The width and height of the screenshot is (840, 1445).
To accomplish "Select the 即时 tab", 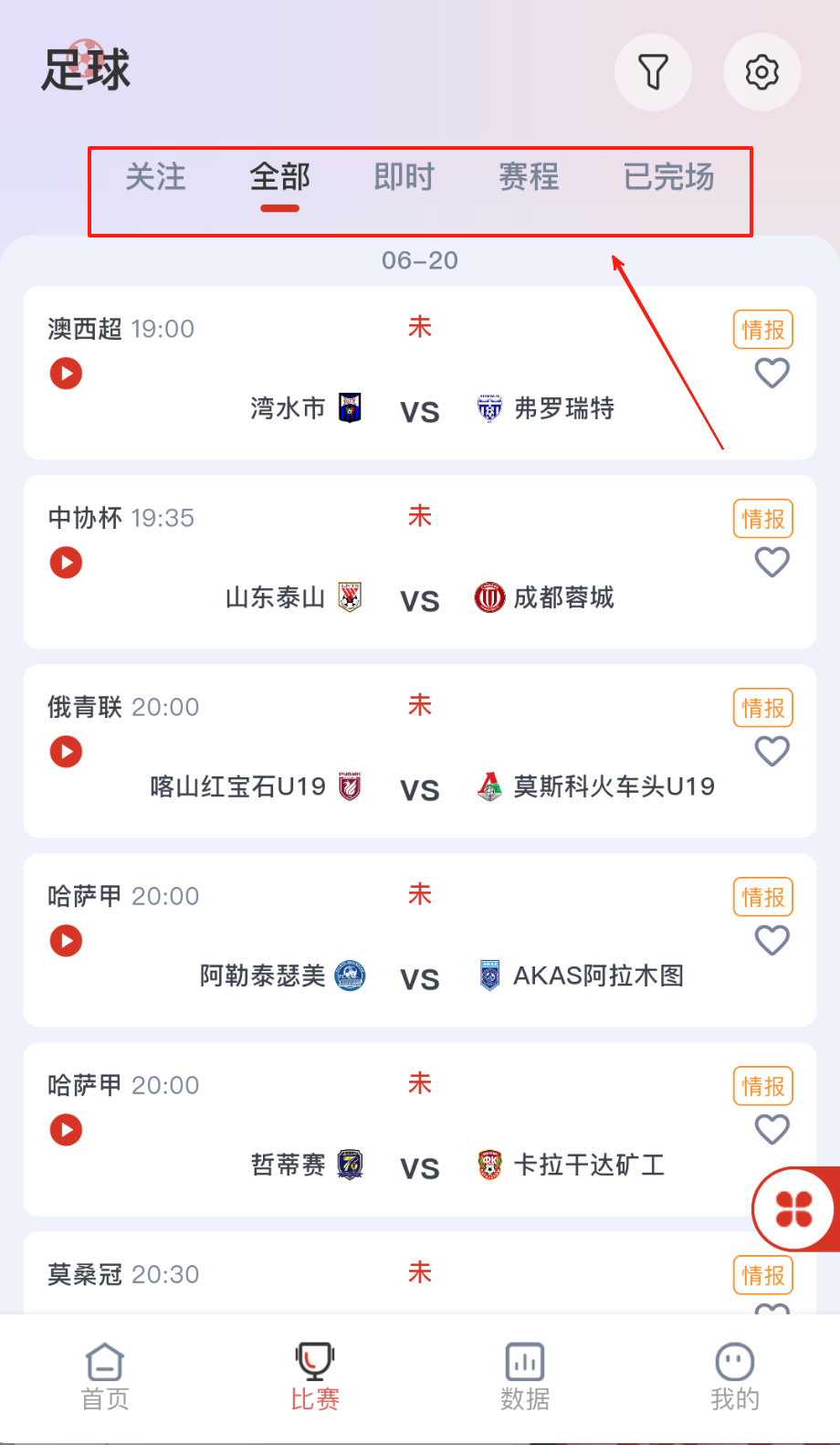I will click(404, 177).
